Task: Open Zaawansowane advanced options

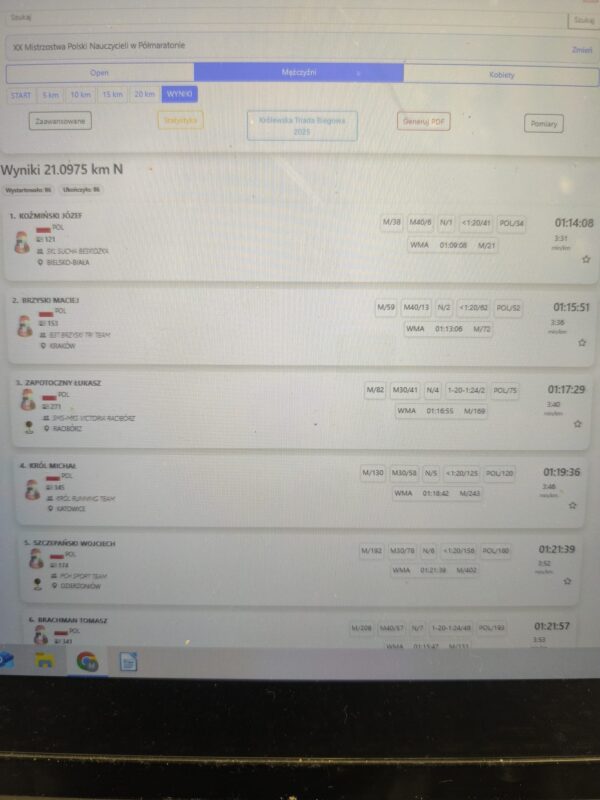Action: click(60, 120)
